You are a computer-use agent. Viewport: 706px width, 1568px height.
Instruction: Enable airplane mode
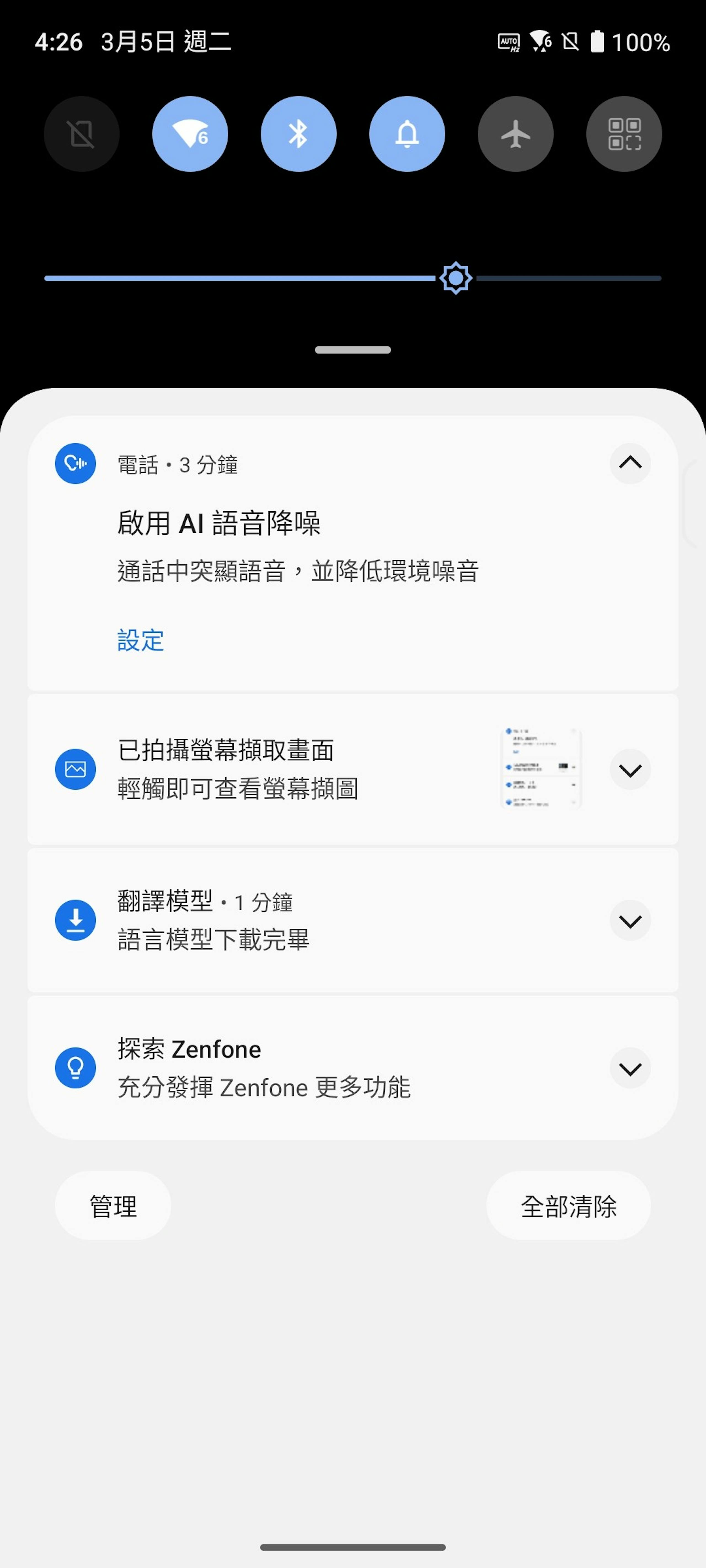tap(515, 134)
